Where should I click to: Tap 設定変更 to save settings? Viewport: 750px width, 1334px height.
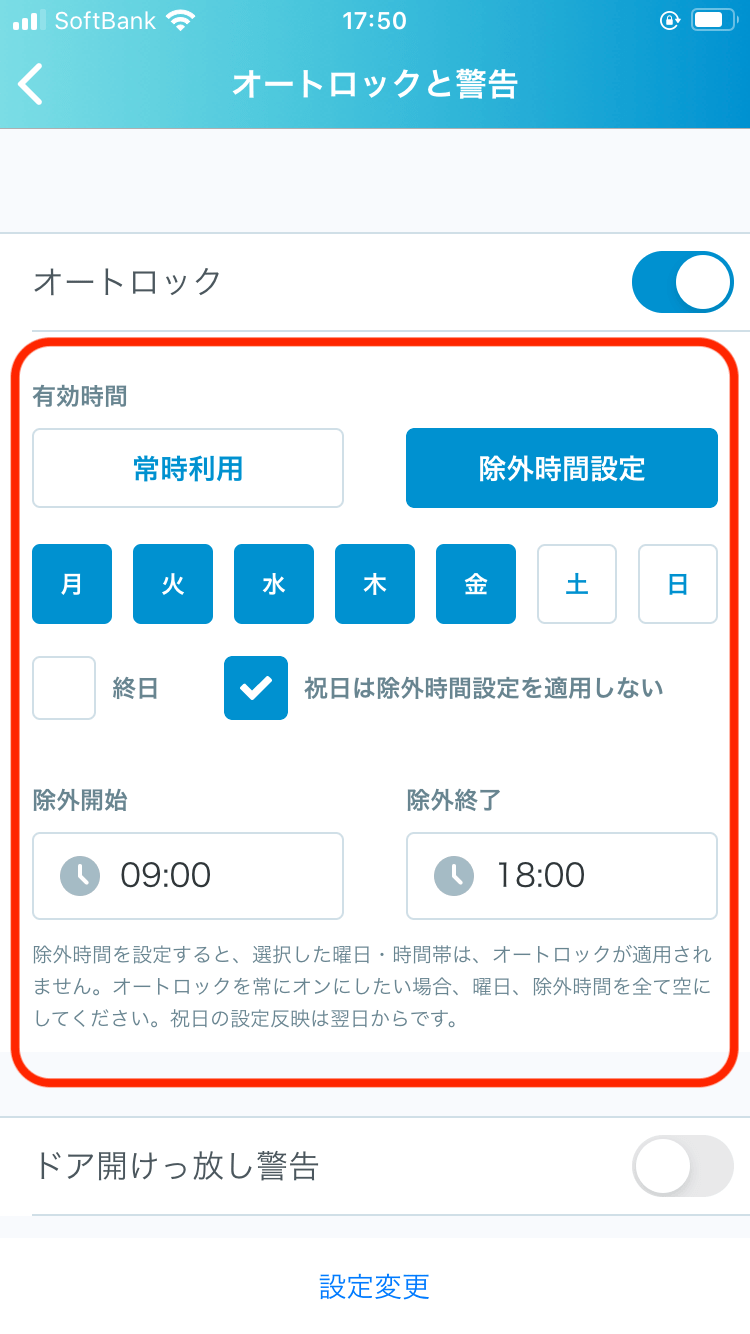375,1286
